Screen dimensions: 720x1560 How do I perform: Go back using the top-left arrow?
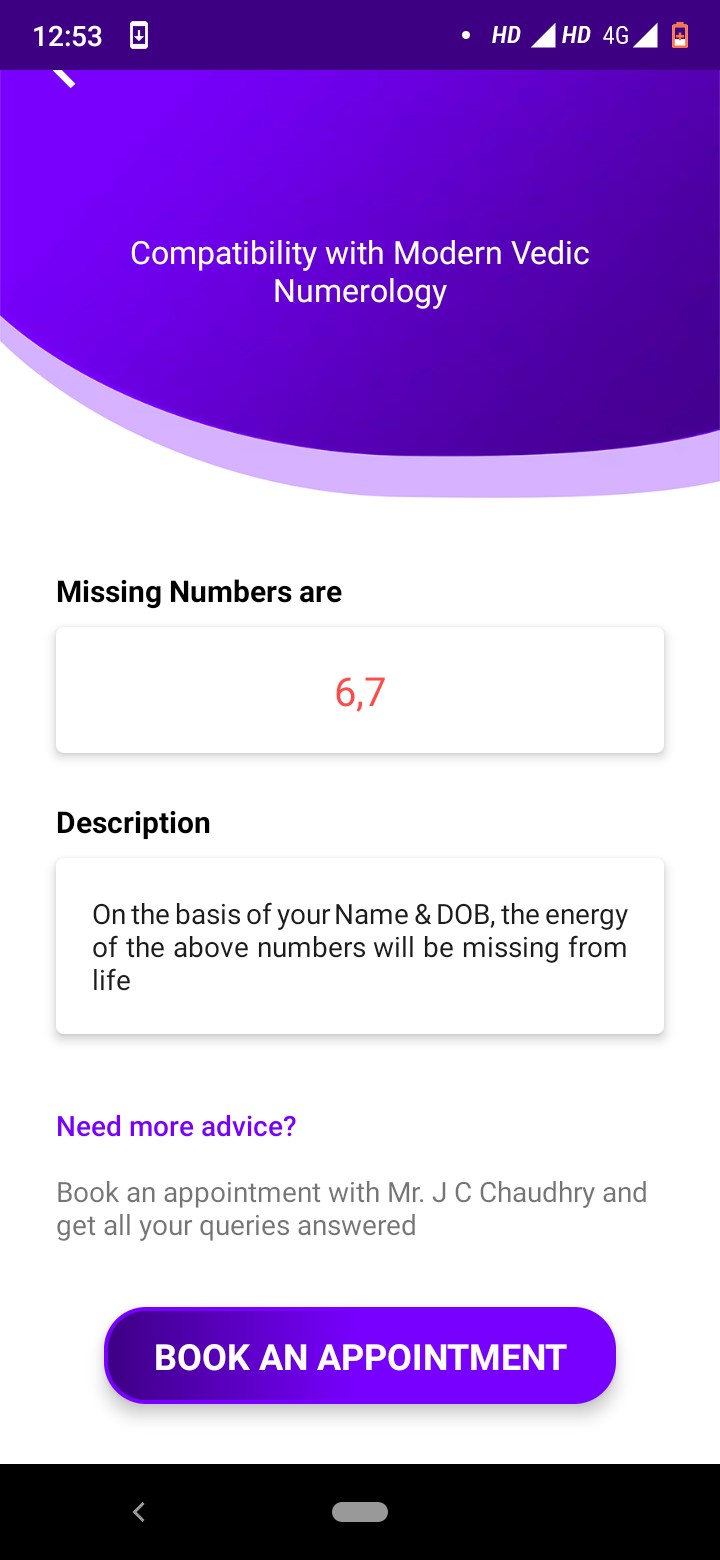pos(63,76)
